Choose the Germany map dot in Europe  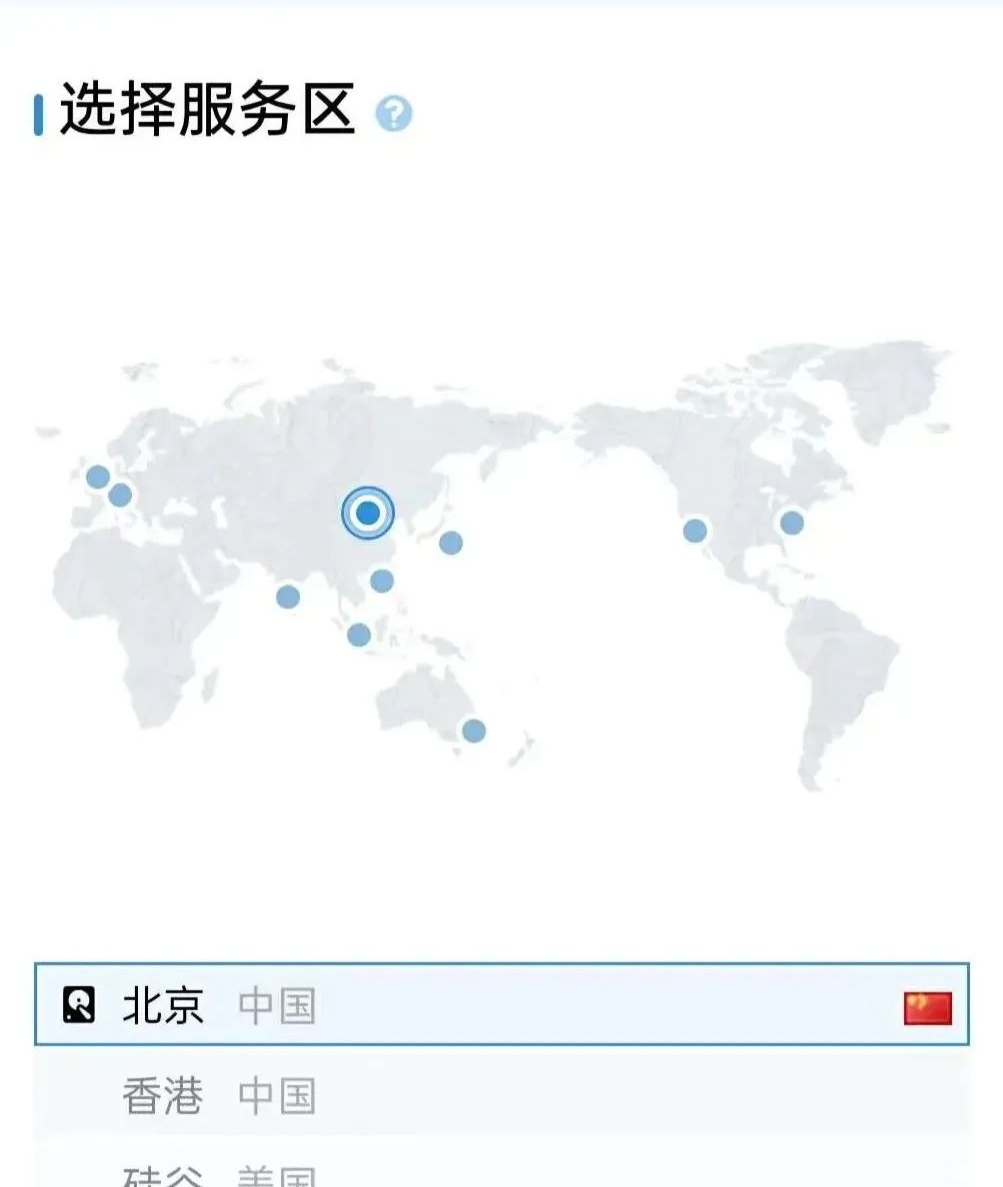(x=120, y=494)
